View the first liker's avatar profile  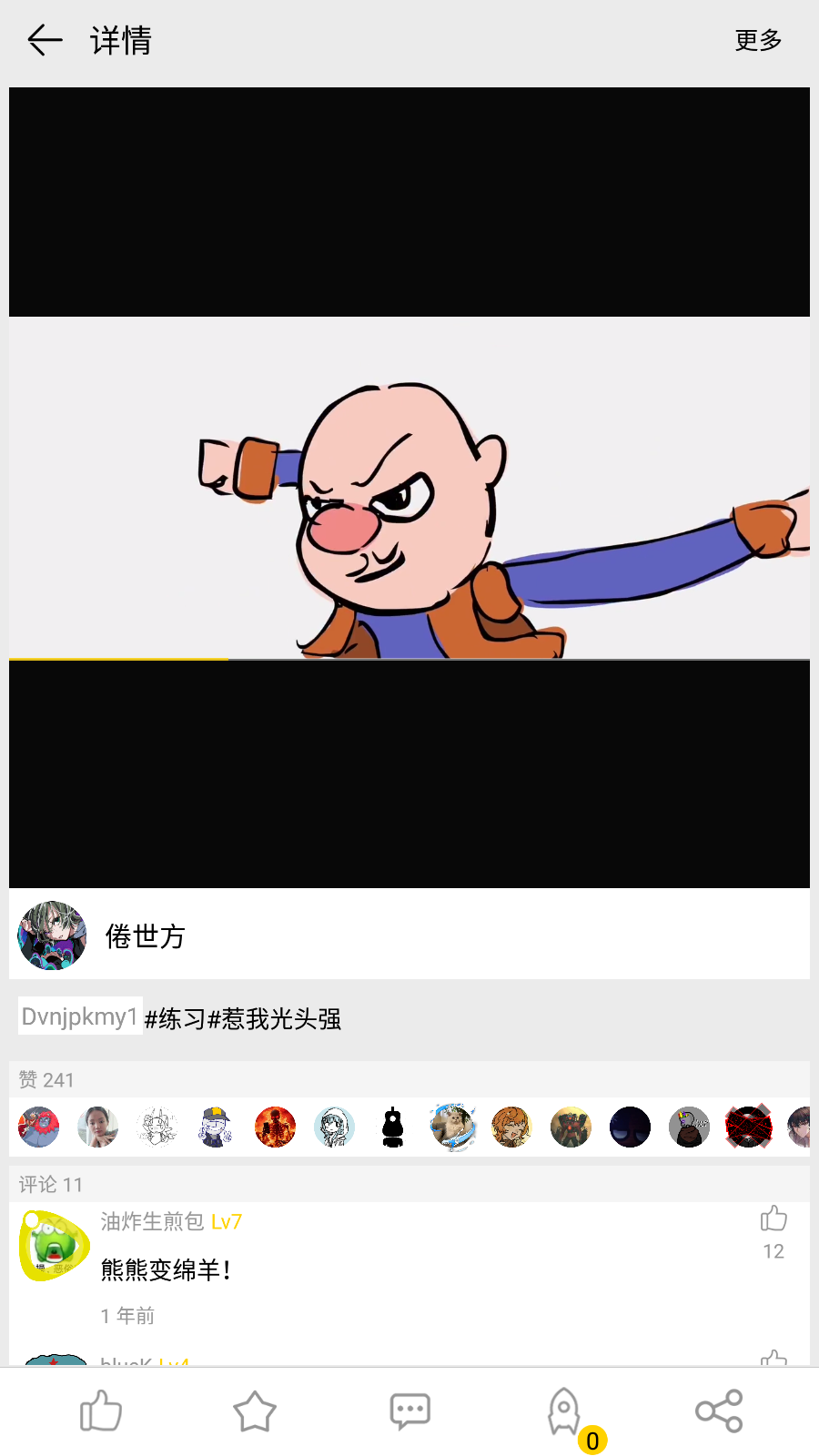39,1127
